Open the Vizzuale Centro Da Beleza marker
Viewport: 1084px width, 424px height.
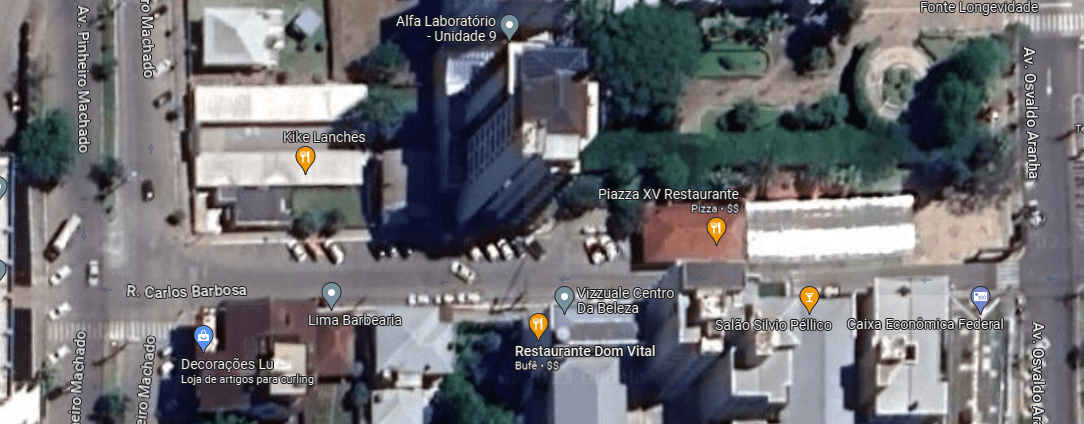pyautogui.click(x=564, y=297)
